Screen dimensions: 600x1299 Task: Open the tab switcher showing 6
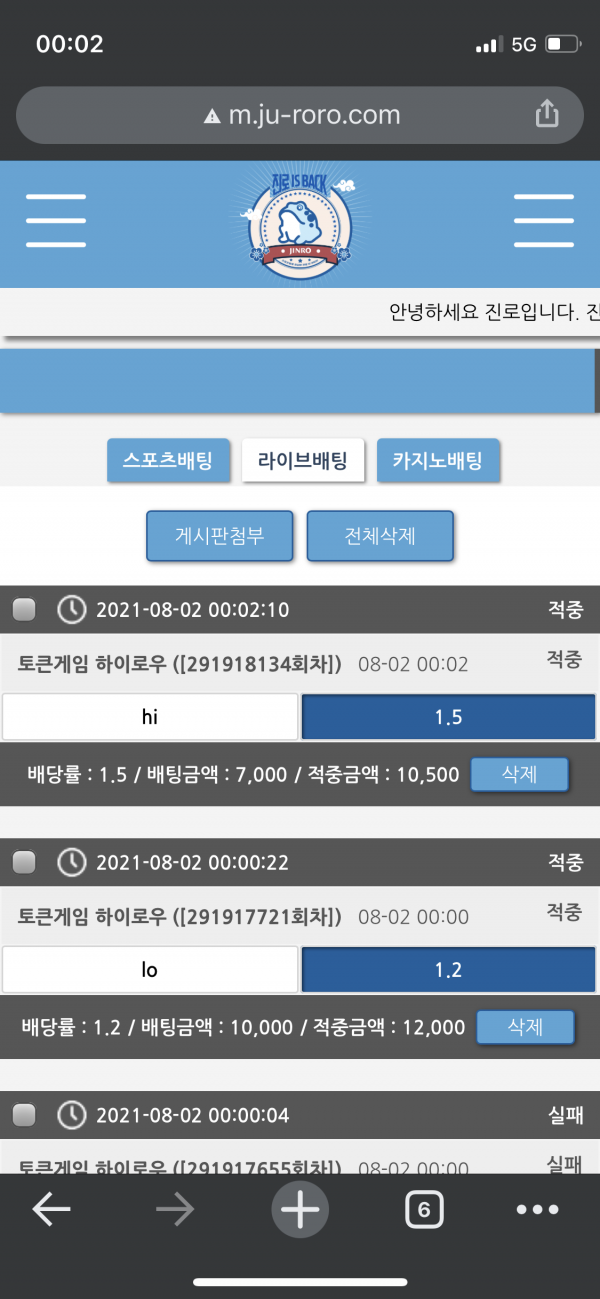424,1210
